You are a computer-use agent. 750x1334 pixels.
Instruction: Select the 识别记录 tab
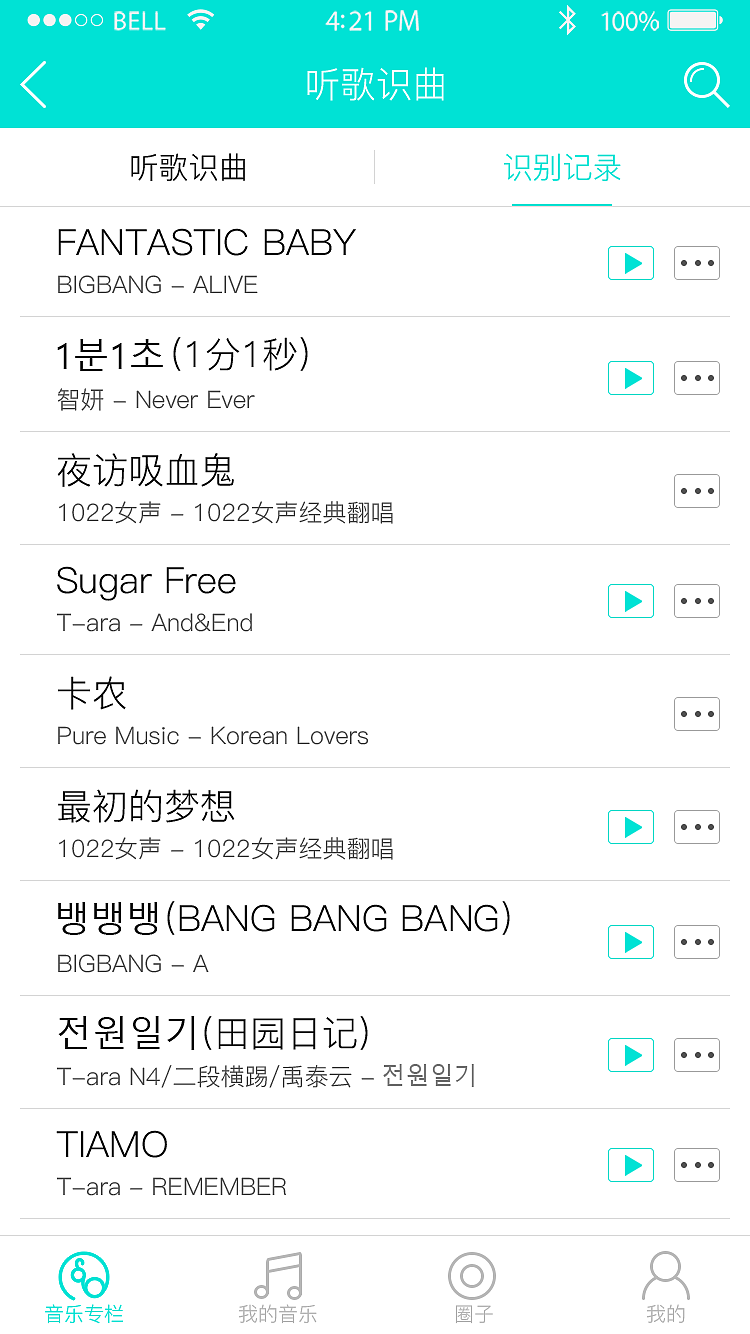(x=562, y=169)
